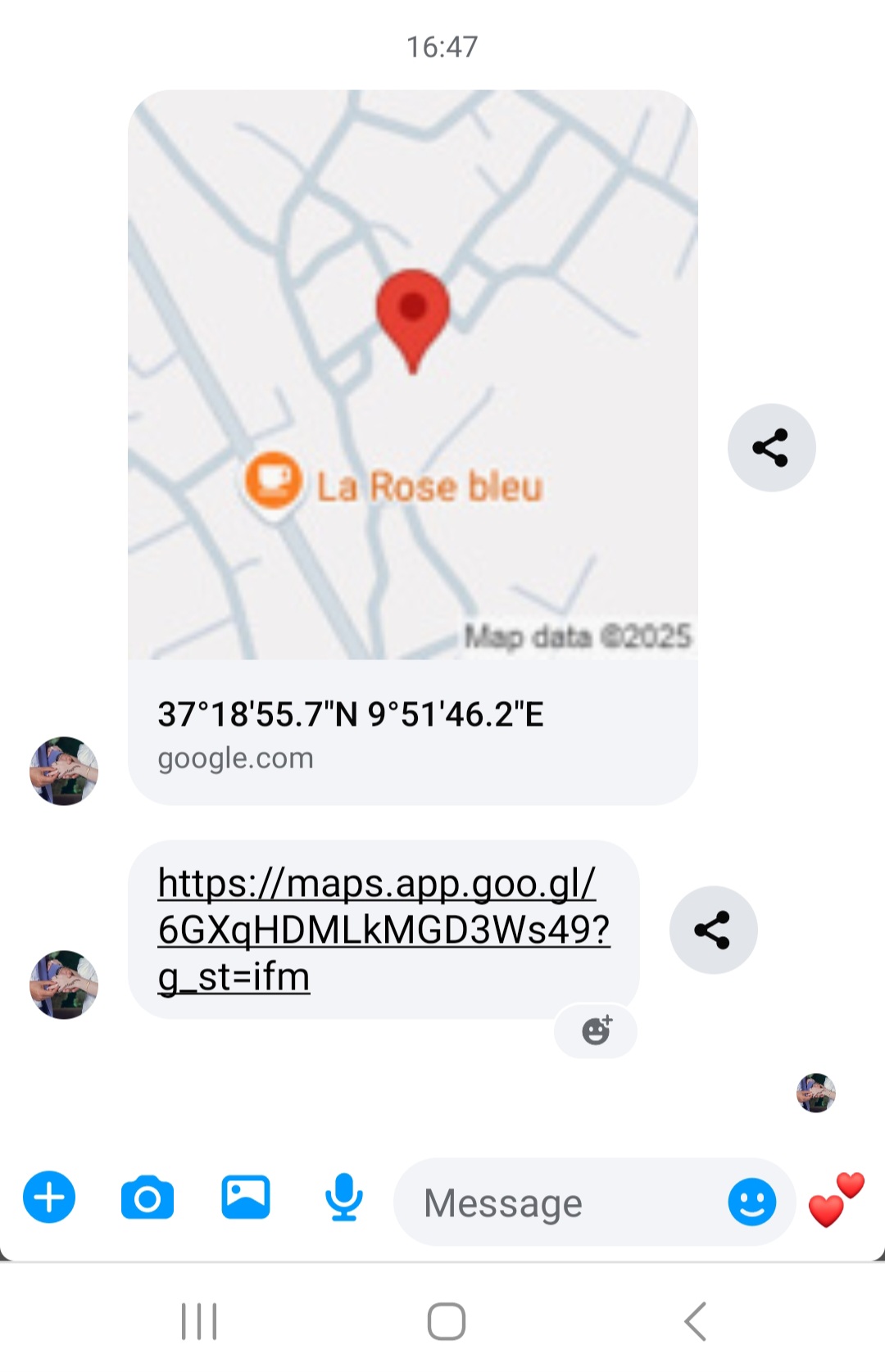
Task: Open the recent apps view
Action: tap(199, 1320)
